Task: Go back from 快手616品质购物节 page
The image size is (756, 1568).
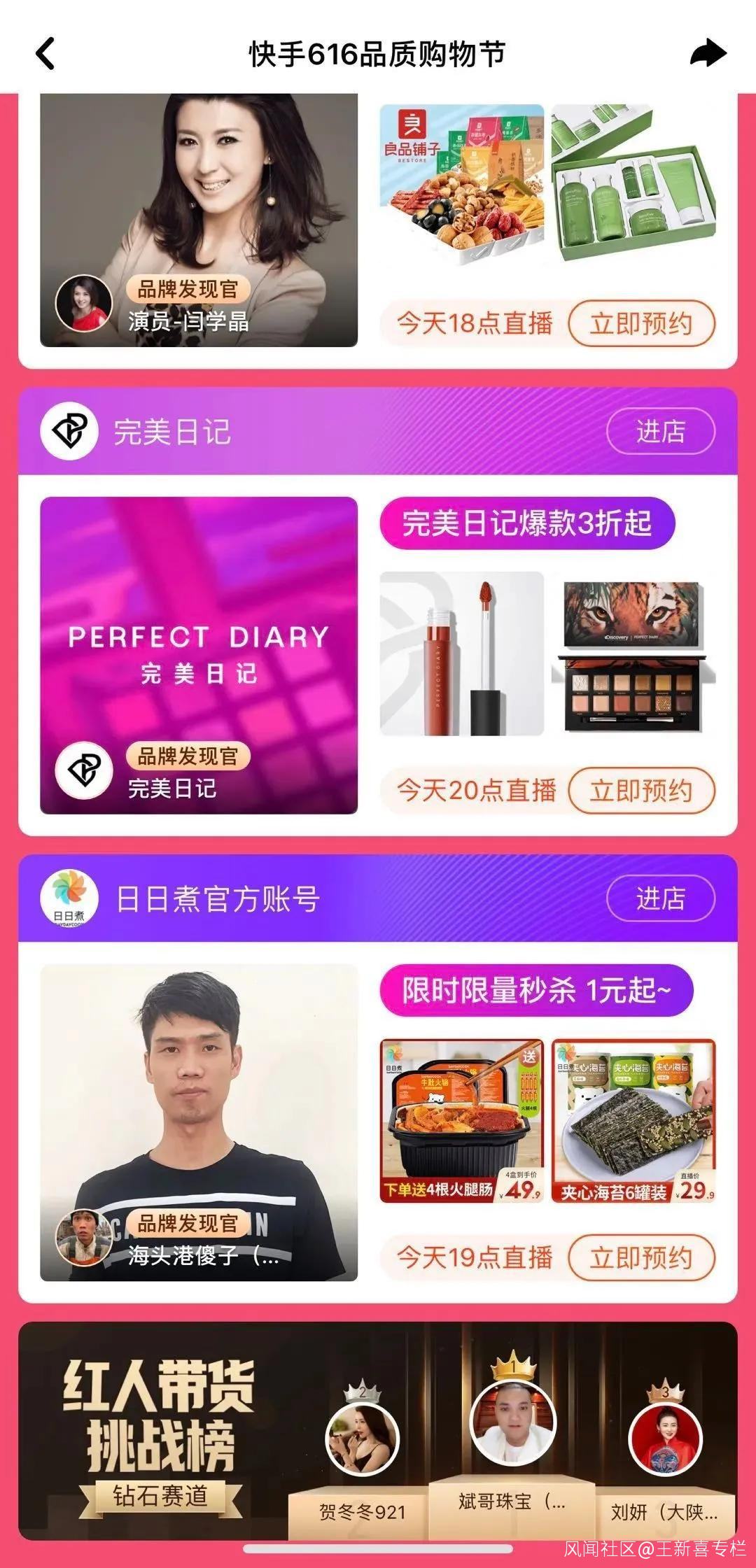Action: pos(45,54)
